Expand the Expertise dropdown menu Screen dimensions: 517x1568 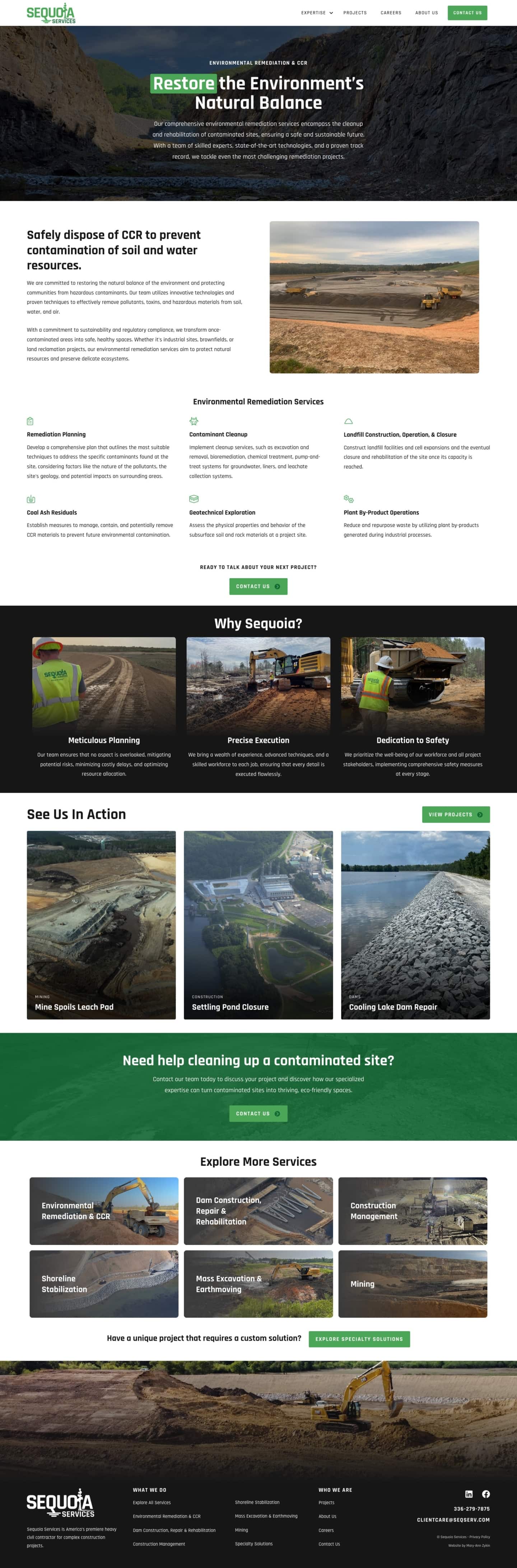[317, 13]
